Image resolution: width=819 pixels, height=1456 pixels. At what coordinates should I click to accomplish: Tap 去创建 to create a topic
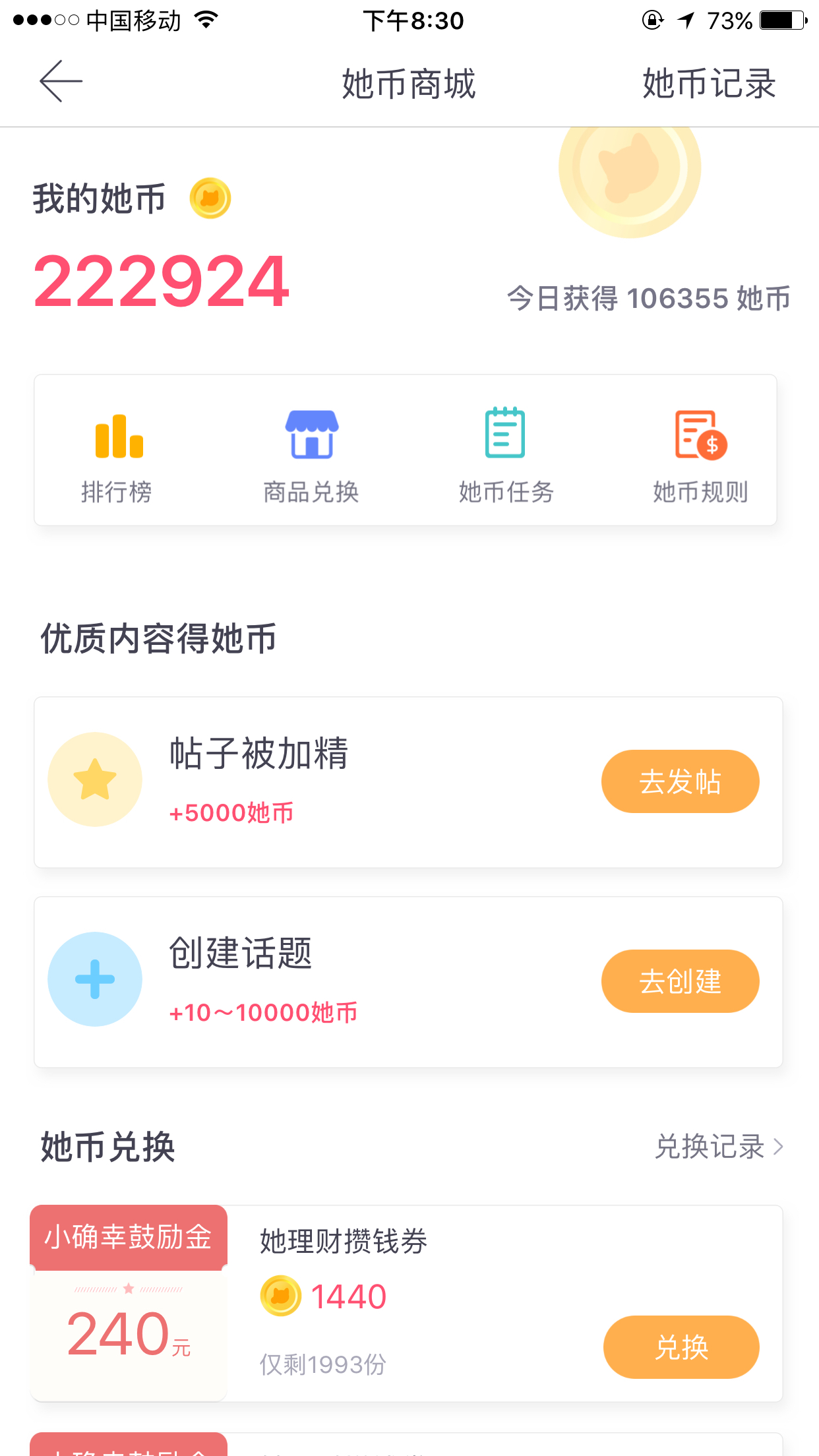coord(680,981)
